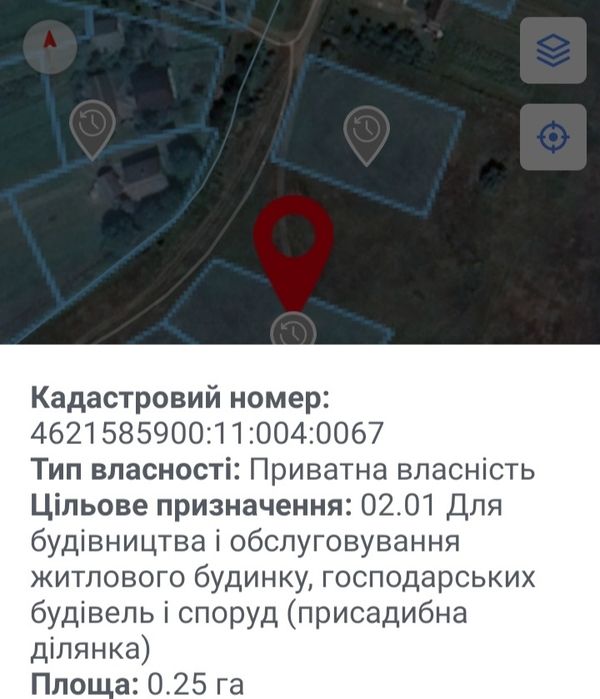Reset map orientation with the compass
The width and height of the screenshot is (600, 699).
click(x=51, y=48)
